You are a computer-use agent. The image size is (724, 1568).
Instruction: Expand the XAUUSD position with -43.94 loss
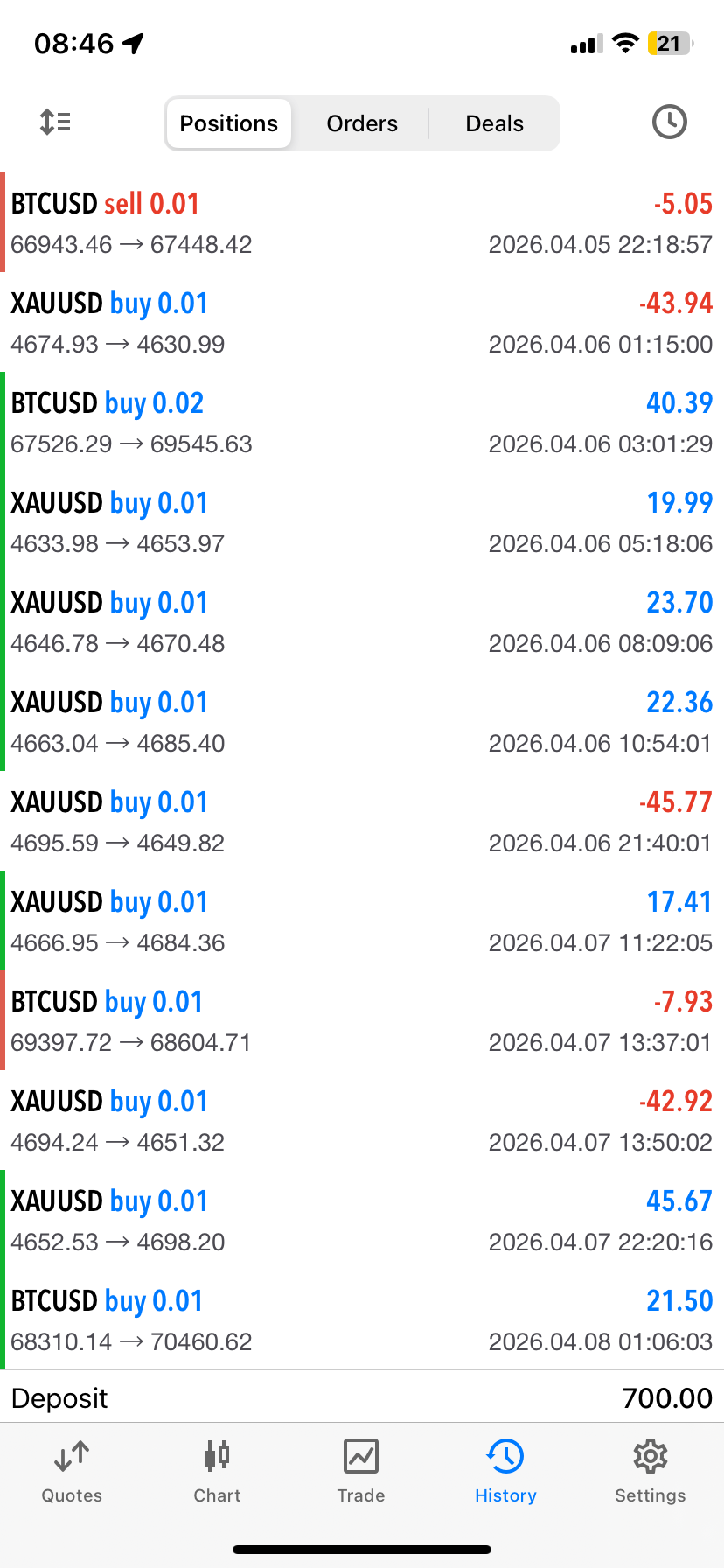pyautogui.click(x=362, y=323)
